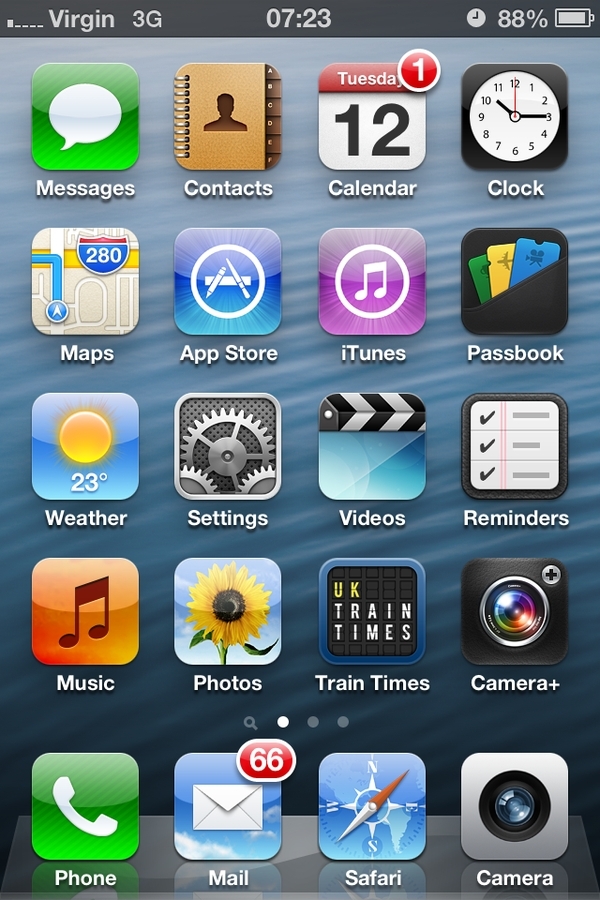Open the Clock app
The image size is (600, 900).
[x=515, y=117]
